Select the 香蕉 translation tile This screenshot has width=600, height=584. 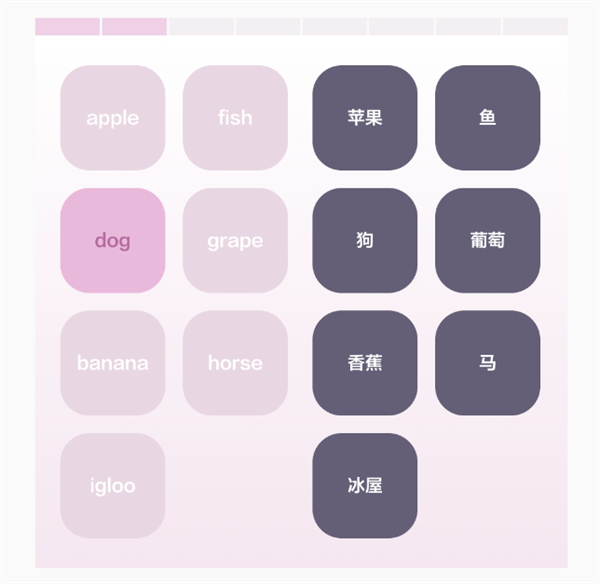[365, 363]
